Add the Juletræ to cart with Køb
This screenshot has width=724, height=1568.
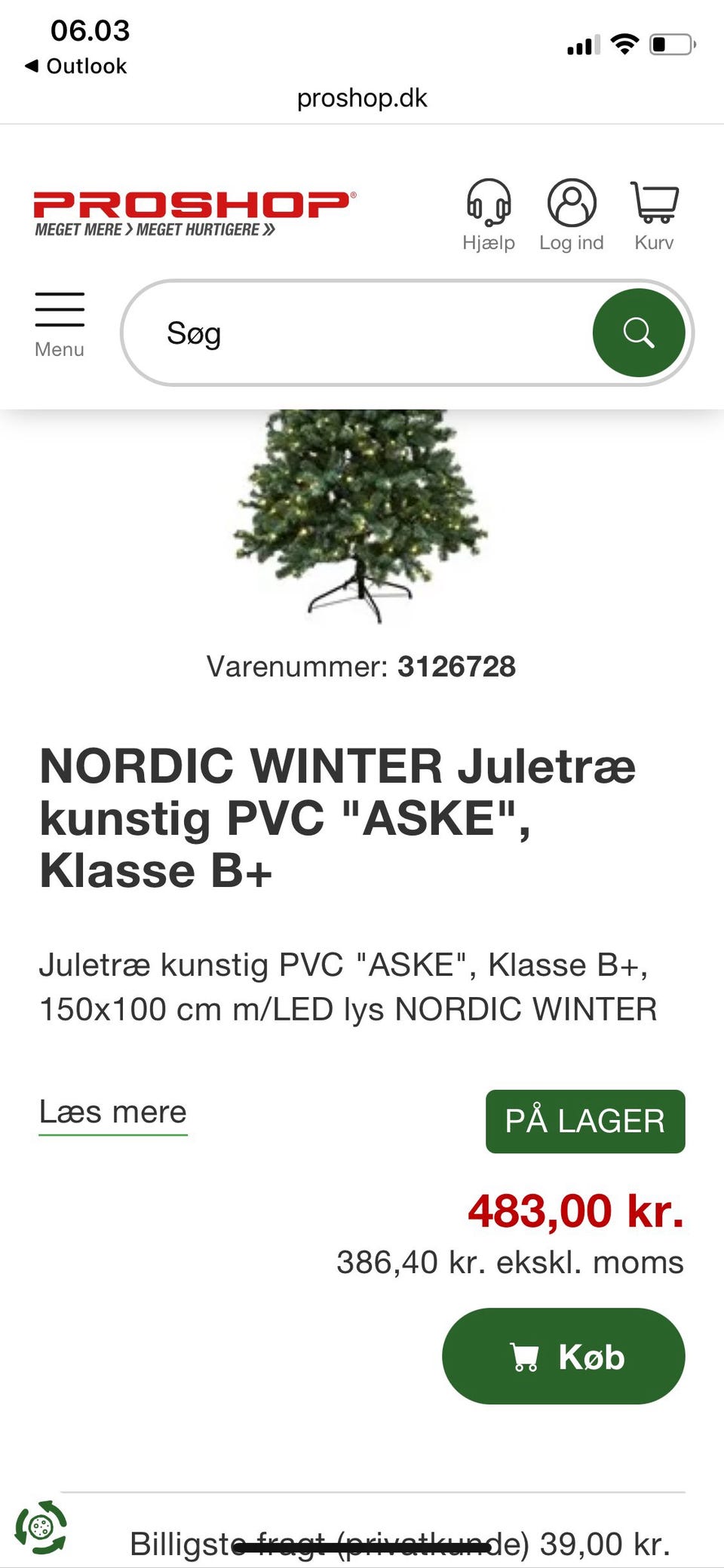click(x=563, y=1356)
